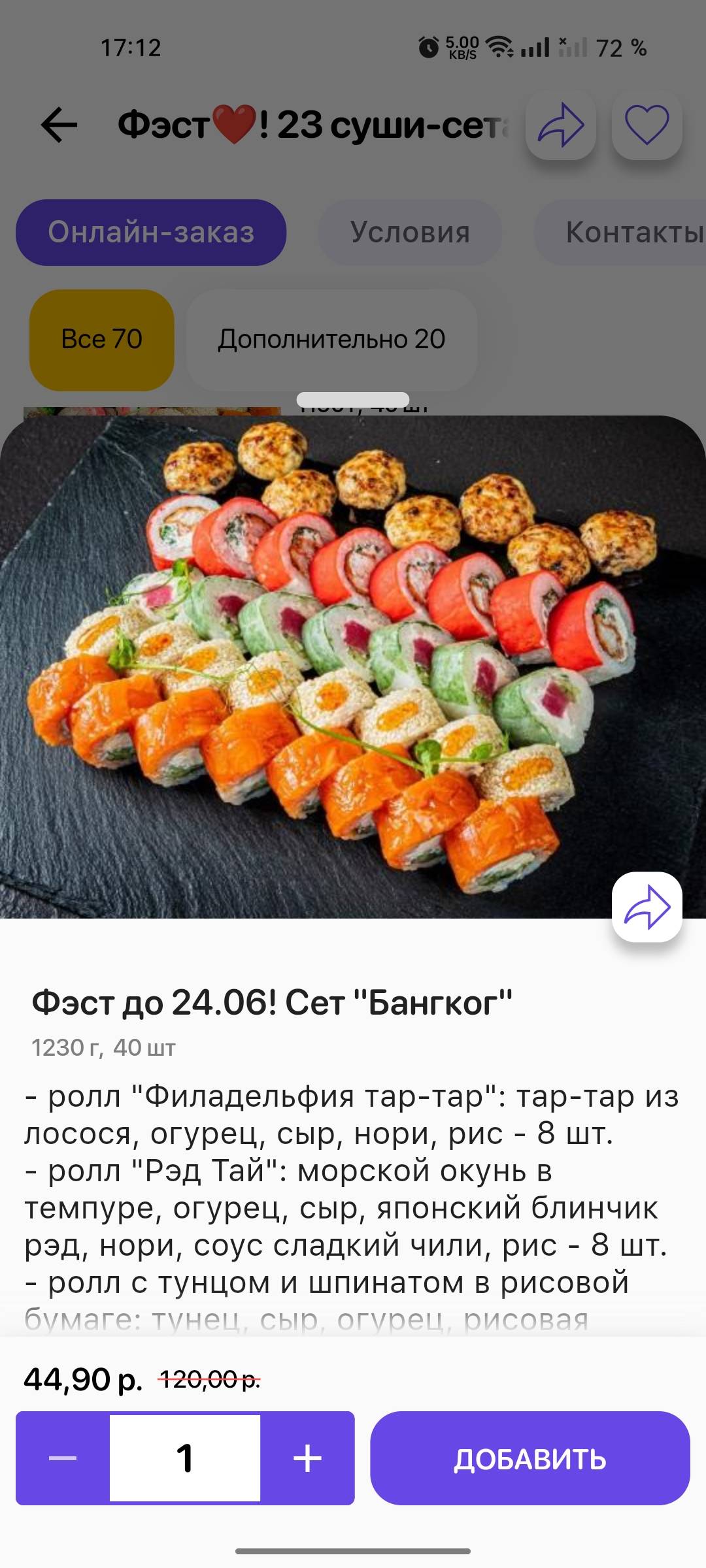Add this promo to favorites with heart
The image size is (706, 1568).
click(647, 125)
